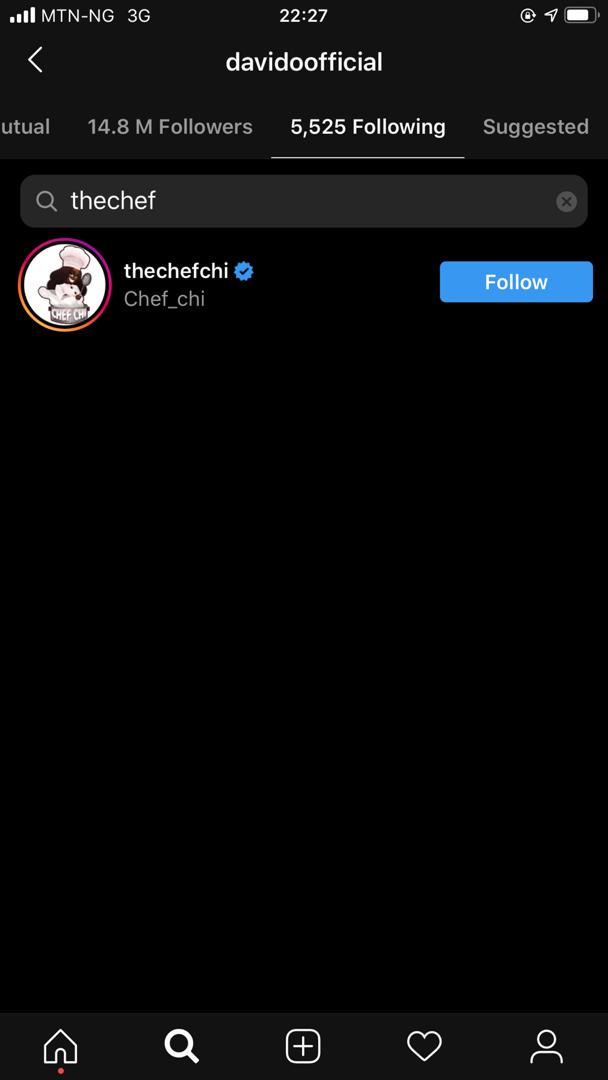Clear the search text with the X icon
This screenshot has width=608, height=1080.
(x=566, y=201)
